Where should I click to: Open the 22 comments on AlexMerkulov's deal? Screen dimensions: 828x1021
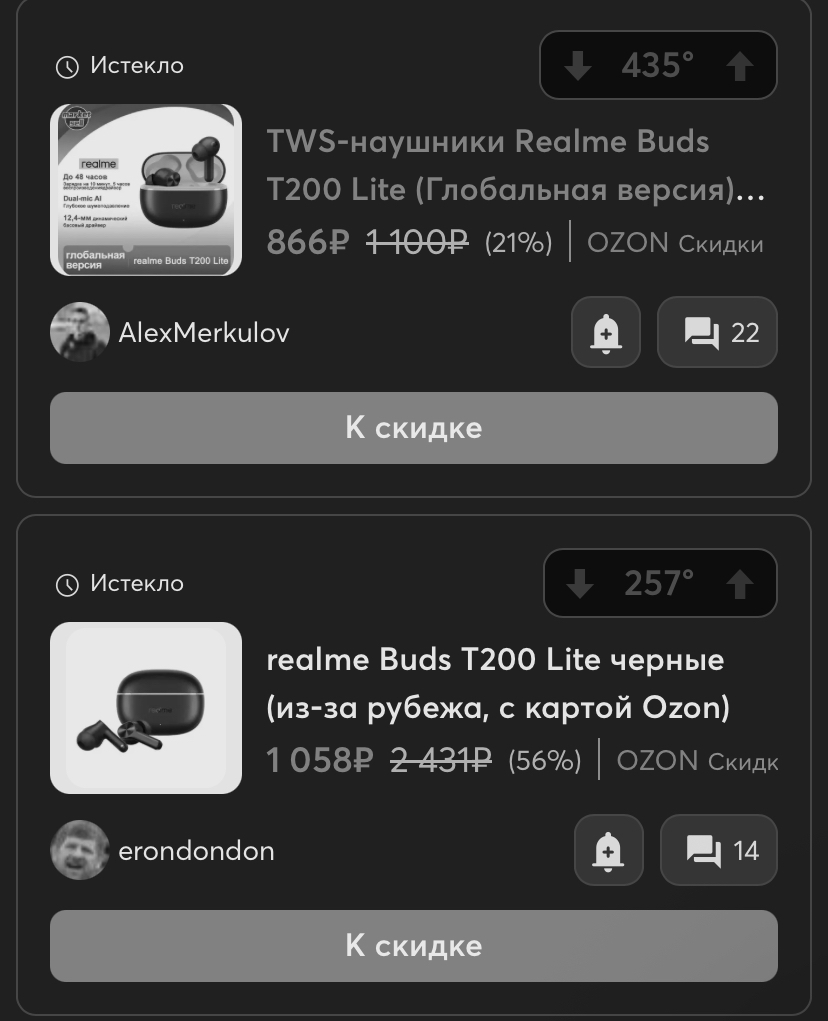(x=717, y=332)
